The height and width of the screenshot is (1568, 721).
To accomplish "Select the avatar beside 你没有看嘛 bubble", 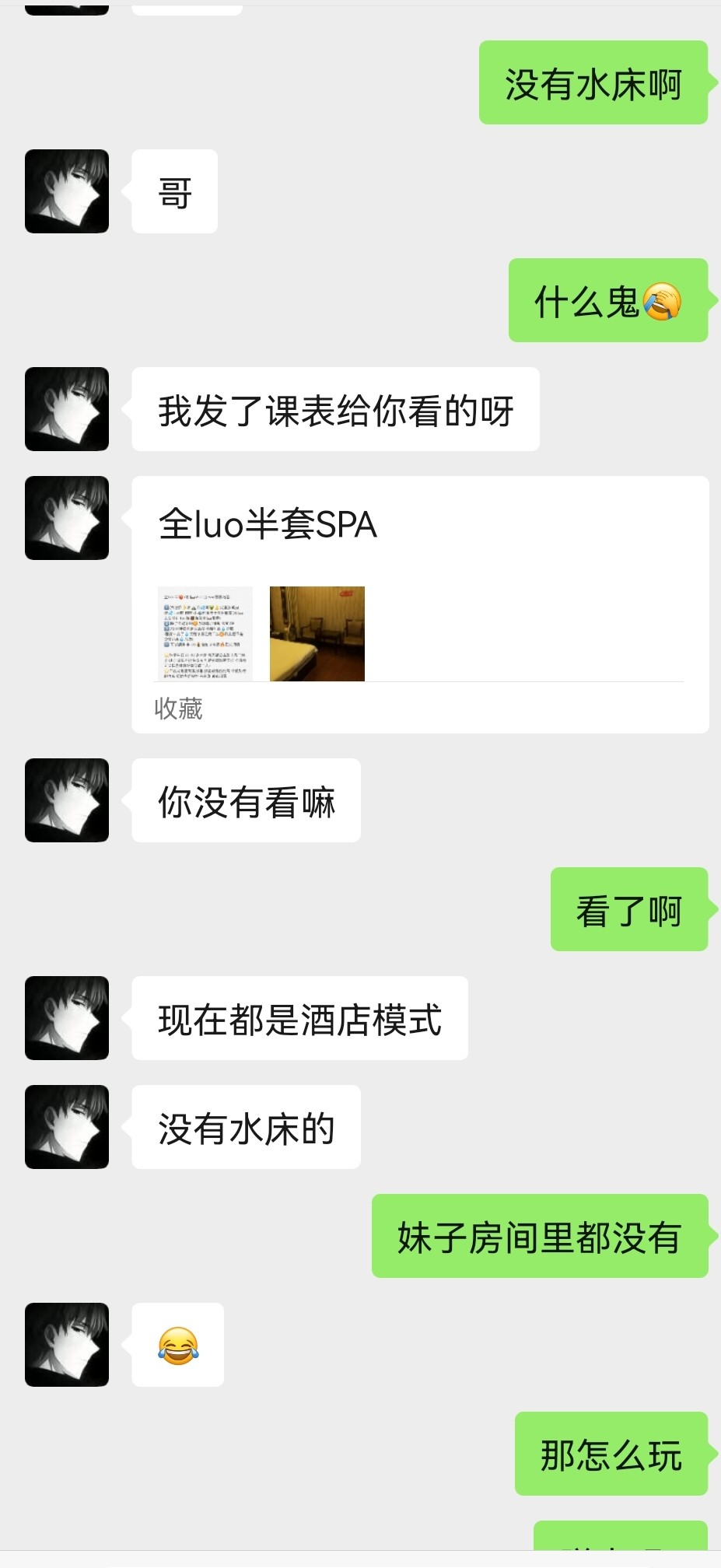I will pos(67,800).
